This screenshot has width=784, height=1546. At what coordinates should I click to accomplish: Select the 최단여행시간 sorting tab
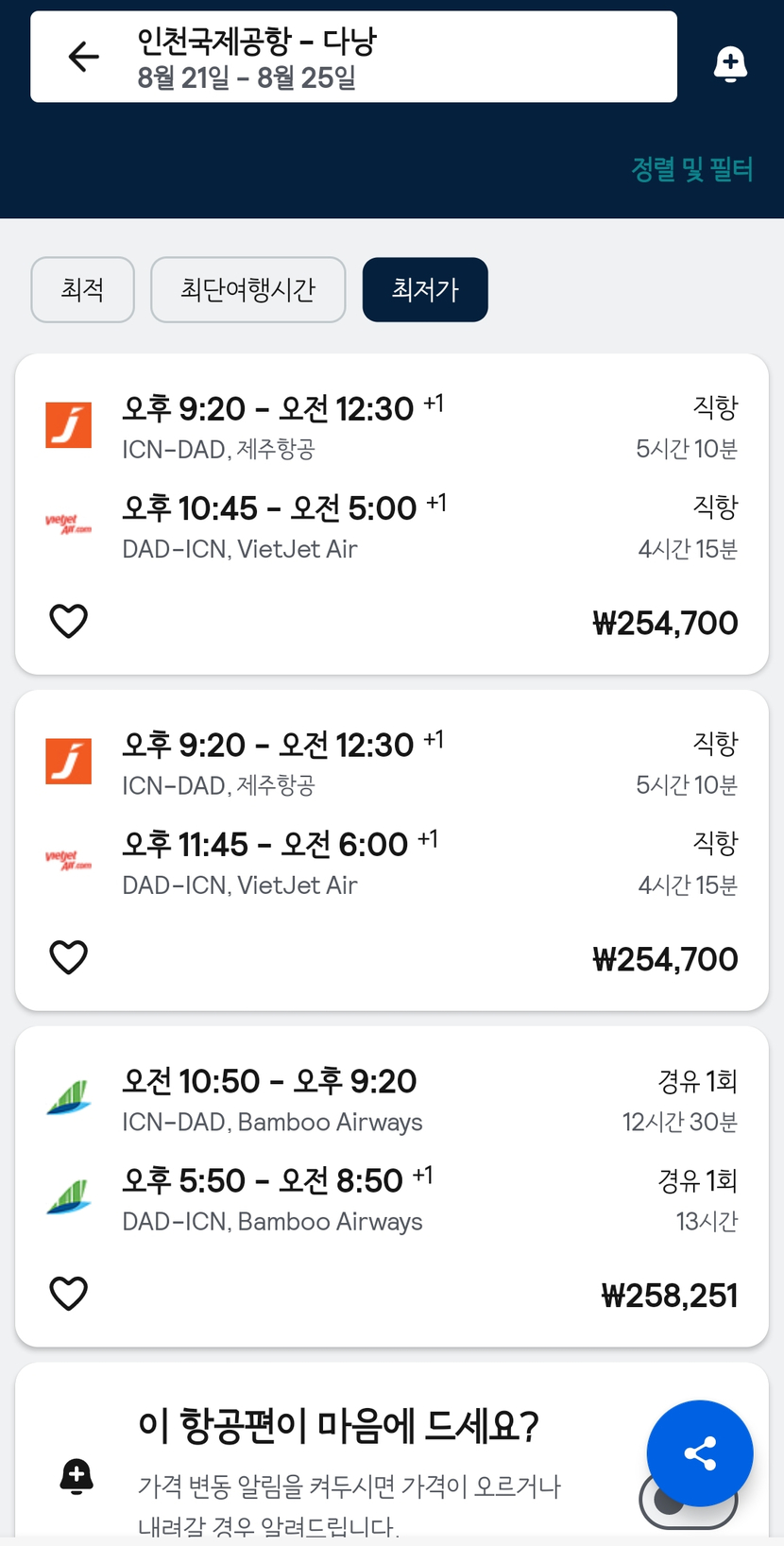(248, 289)
